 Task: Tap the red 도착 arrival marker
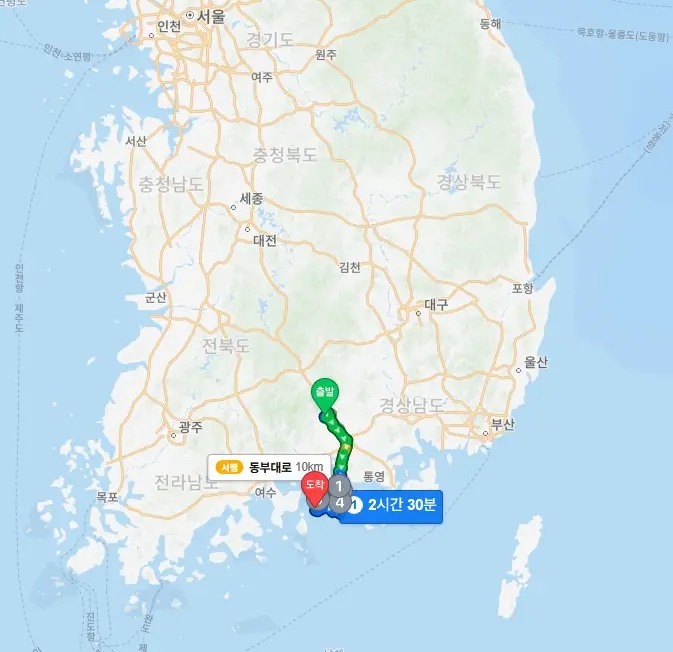[314, 488]
